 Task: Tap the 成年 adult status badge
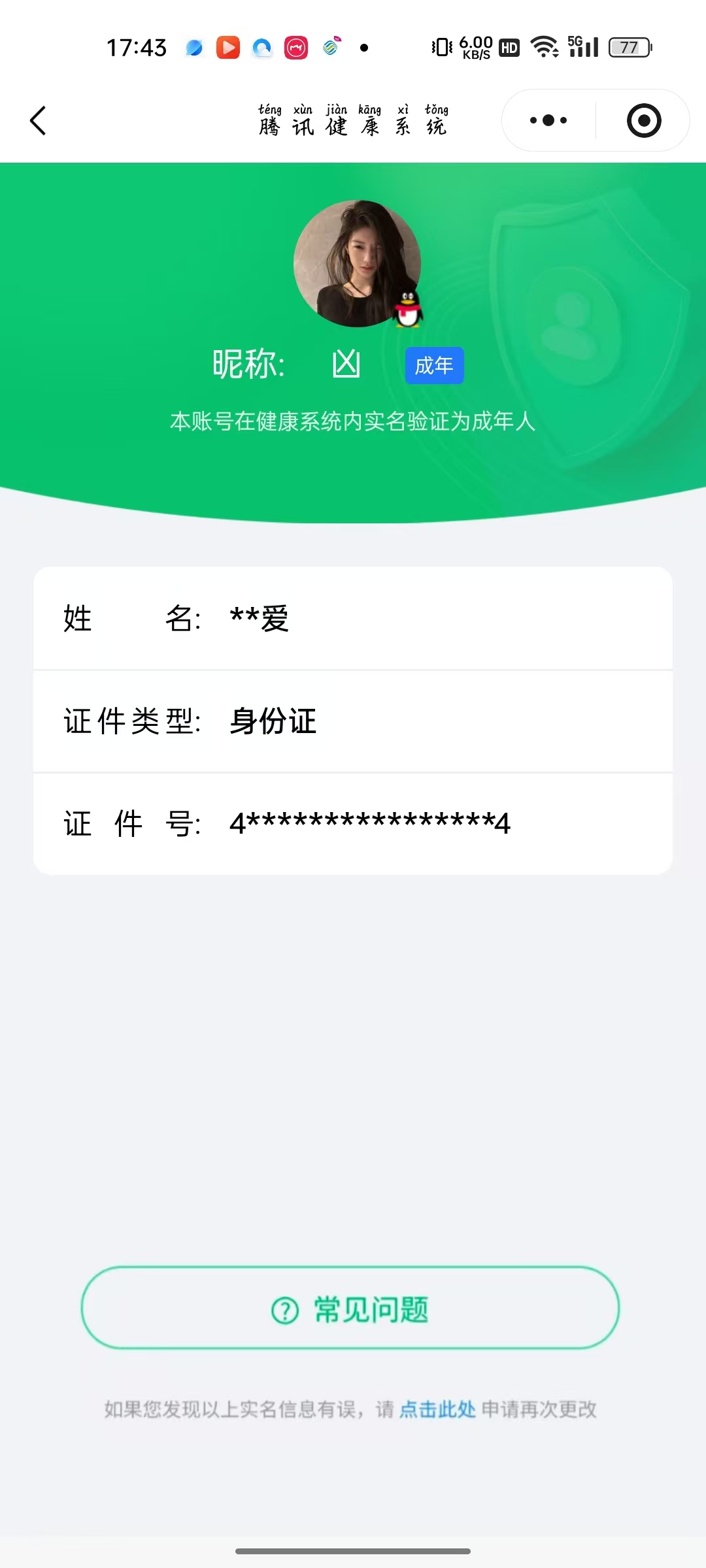(434, 366)
